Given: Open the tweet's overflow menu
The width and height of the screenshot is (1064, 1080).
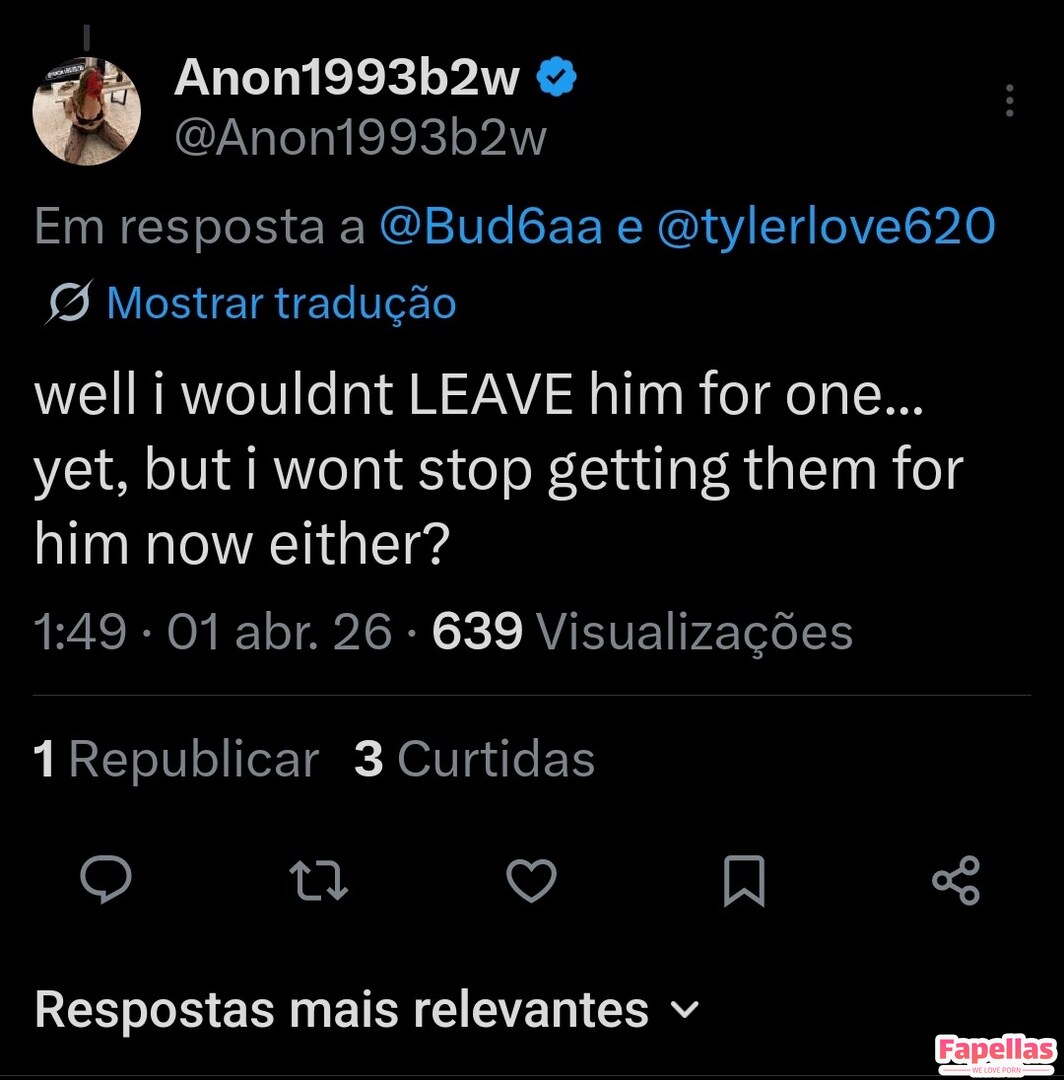Looking at the screenshot, I should [x=1010, y=100].
